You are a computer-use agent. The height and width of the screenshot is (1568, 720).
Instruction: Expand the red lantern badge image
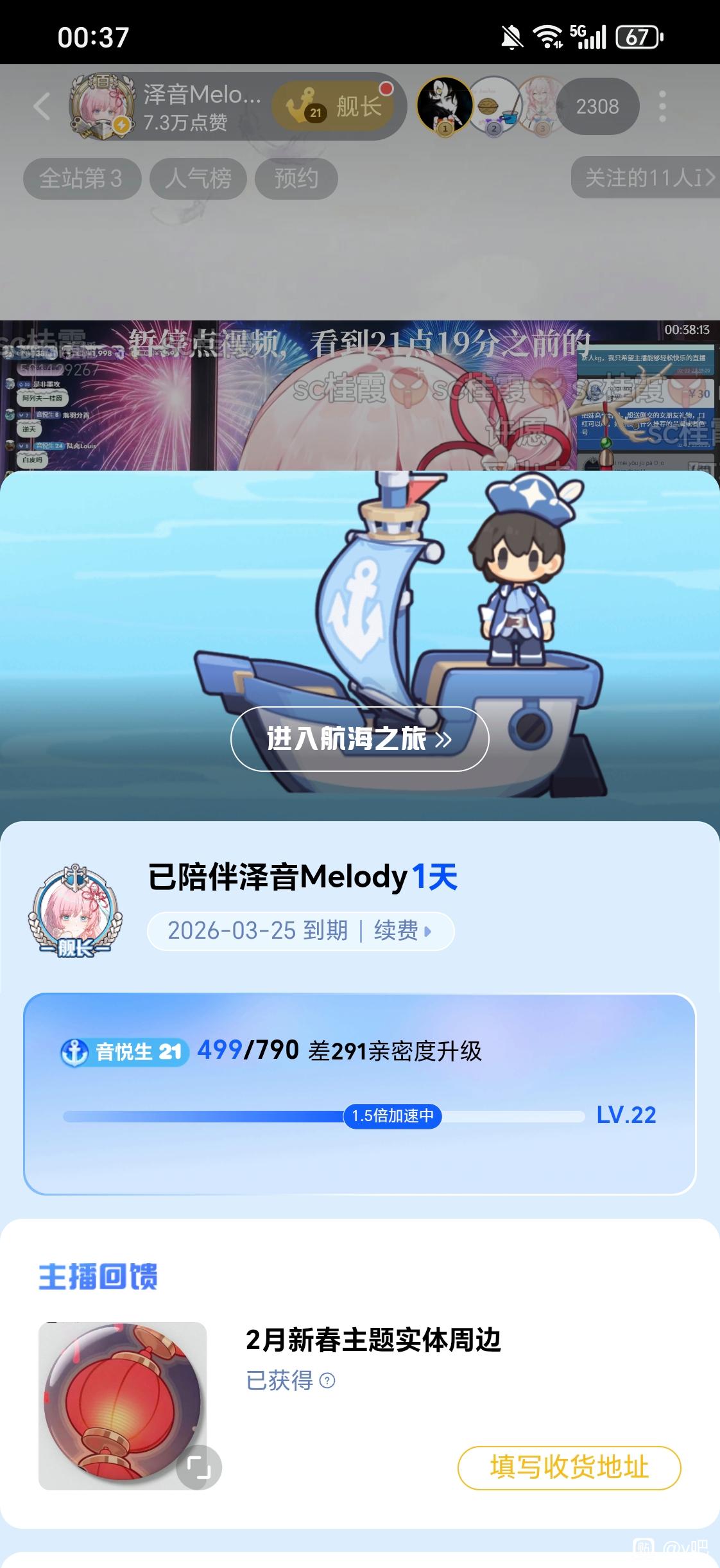point(199,1467)
